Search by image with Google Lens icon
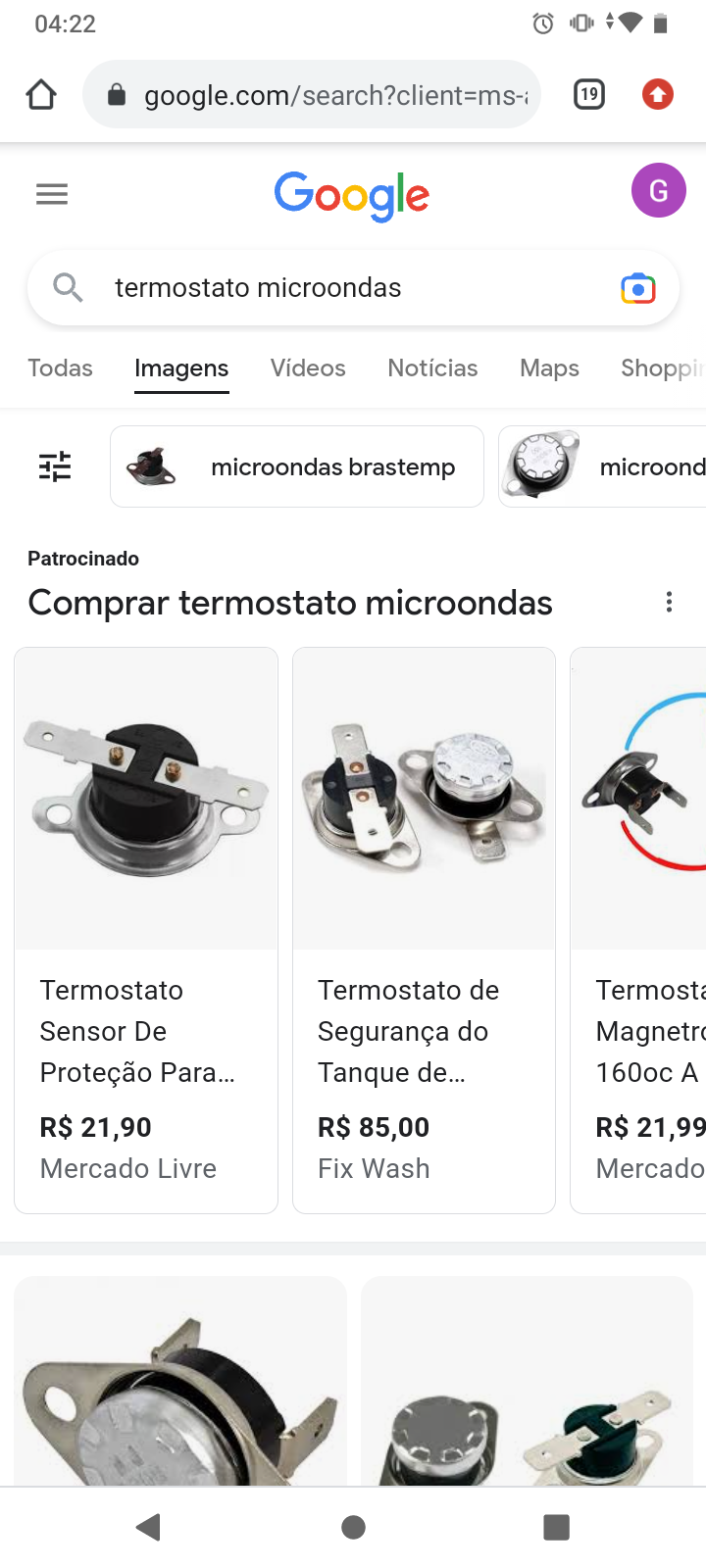 click(638, 288)
